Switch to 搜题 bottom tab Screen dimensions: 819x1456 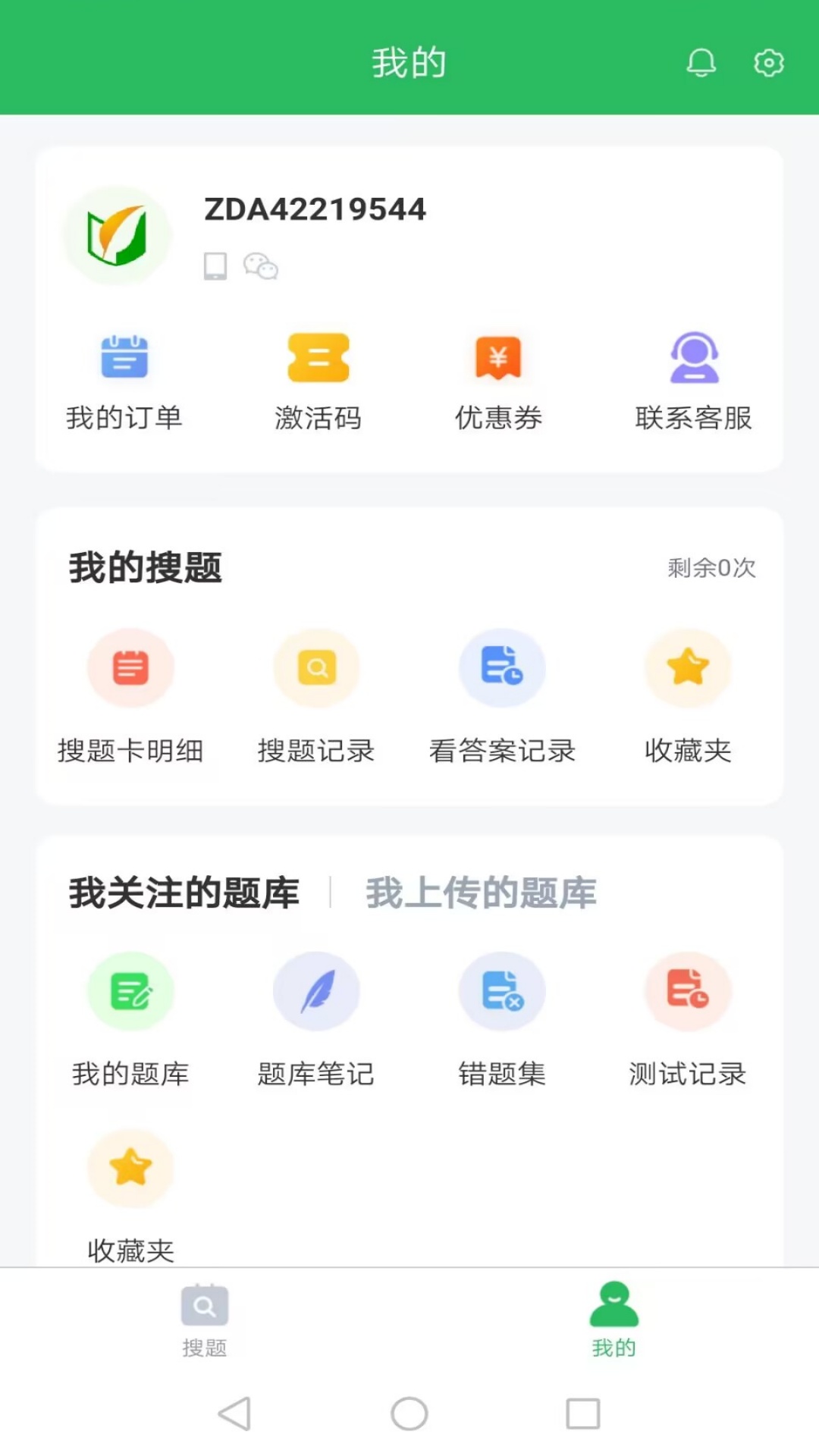click(205, 1319)
